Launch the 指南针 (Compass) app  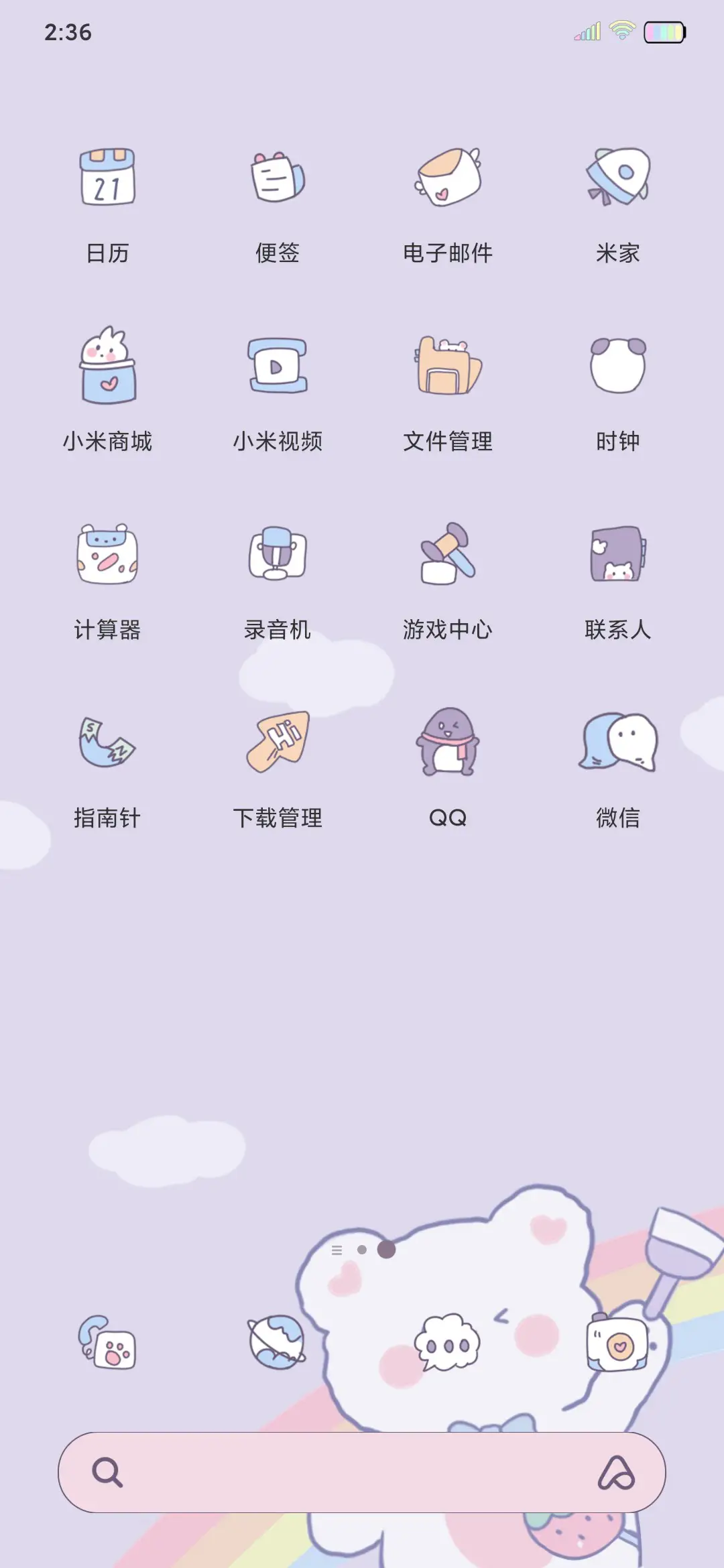pyautogui.click(x=107, y=742)
